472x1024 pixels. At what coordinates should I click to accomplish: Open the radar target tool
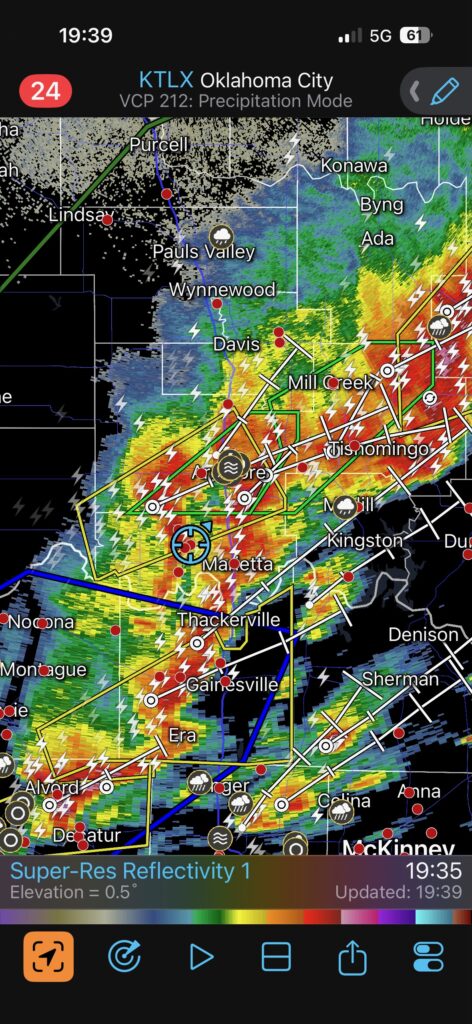coord(124,957)
